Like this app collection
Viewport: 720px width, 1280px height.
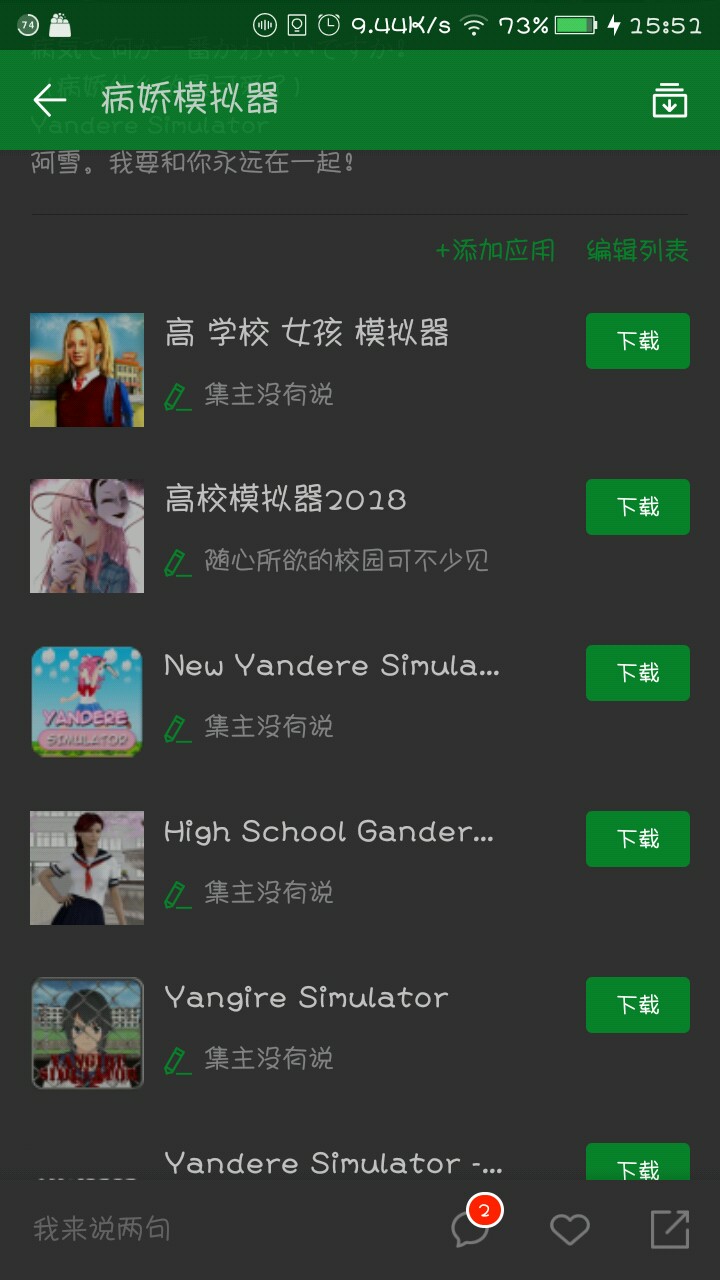coord(570,1229)
